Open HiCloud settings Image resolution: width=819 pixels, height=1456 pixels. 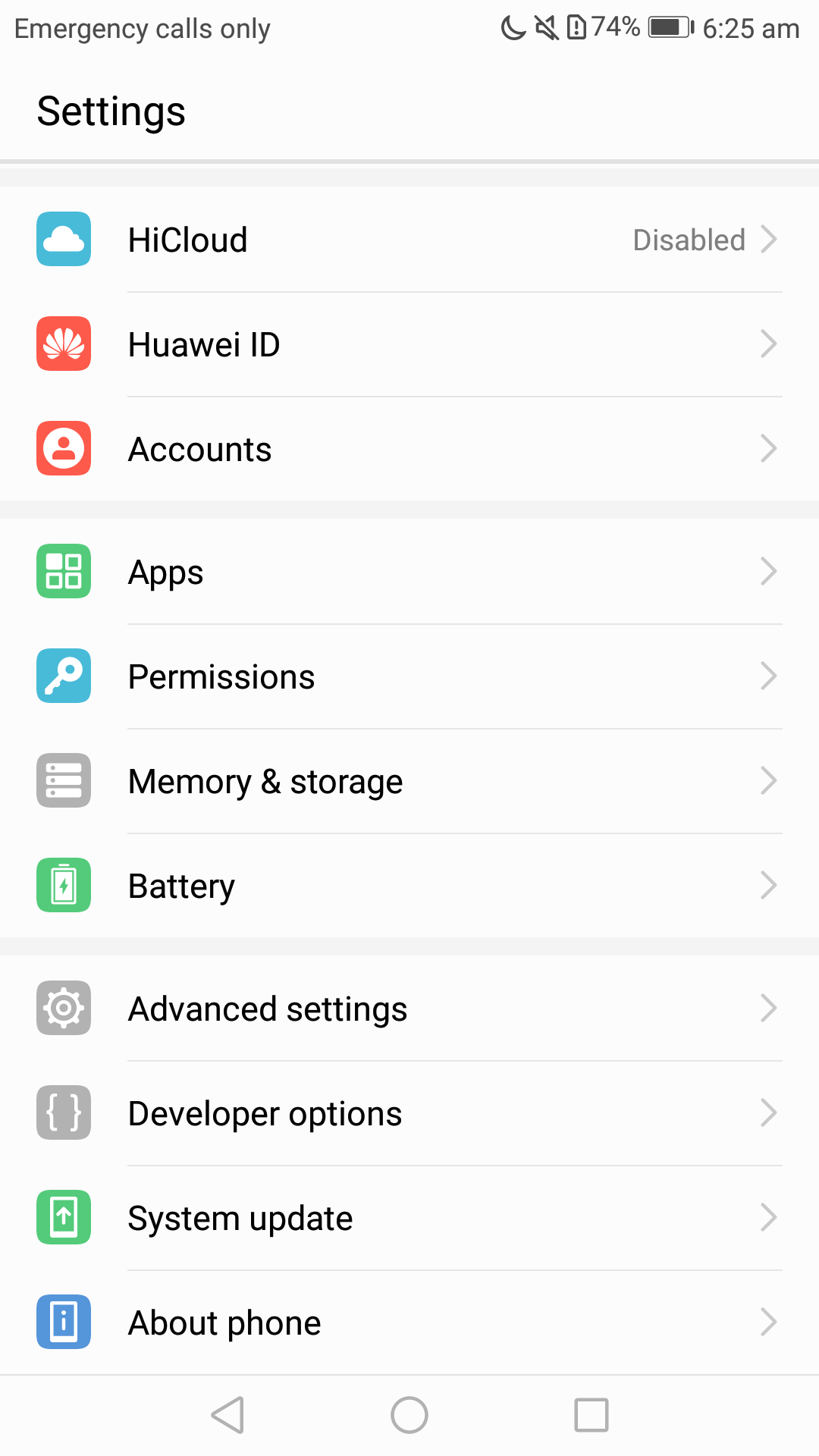[x=409, y=240]
